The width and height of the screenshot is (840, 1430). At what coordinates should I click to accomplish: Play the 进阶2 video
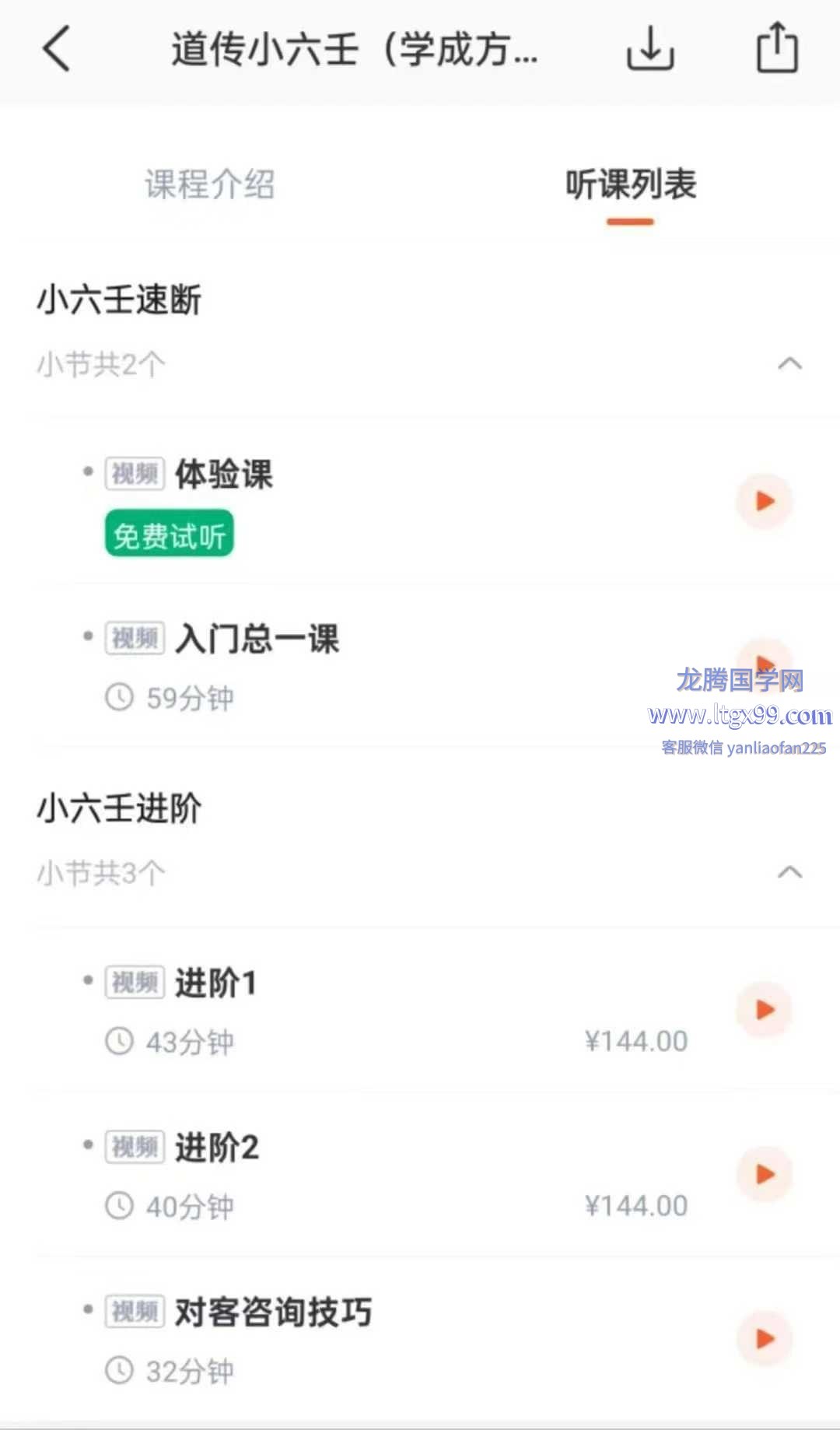765,1175
